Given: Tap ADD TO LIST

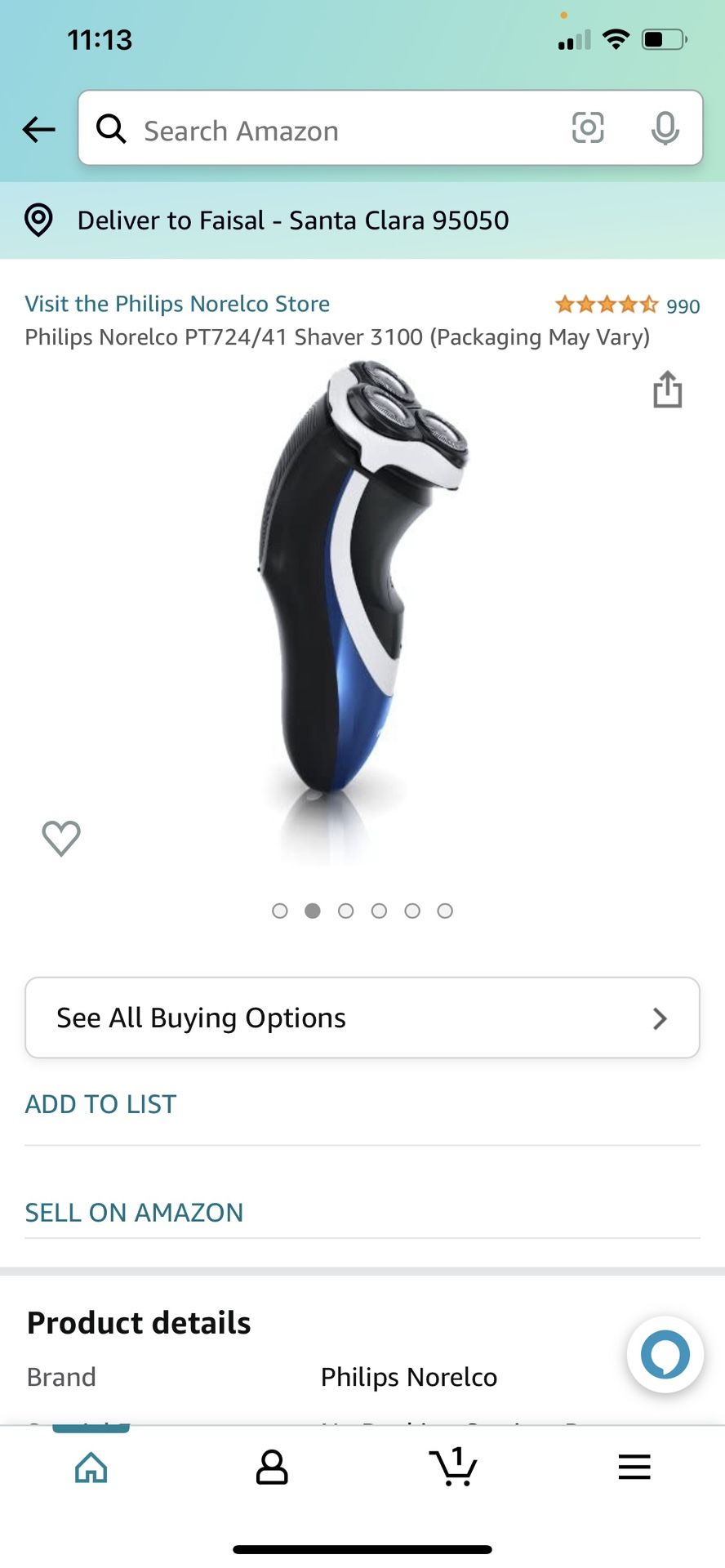Looking at the screenshot, I should (100, 1103).
